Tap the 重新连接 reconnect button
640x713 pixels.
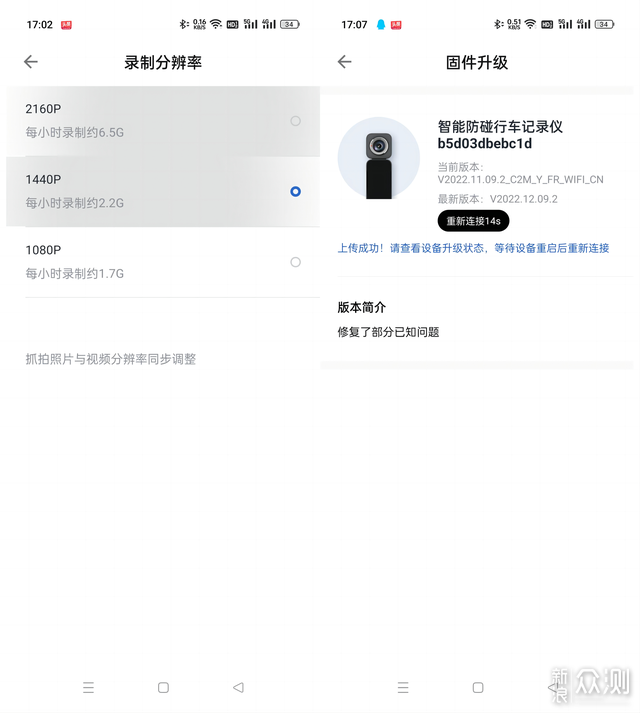[473, 221]
